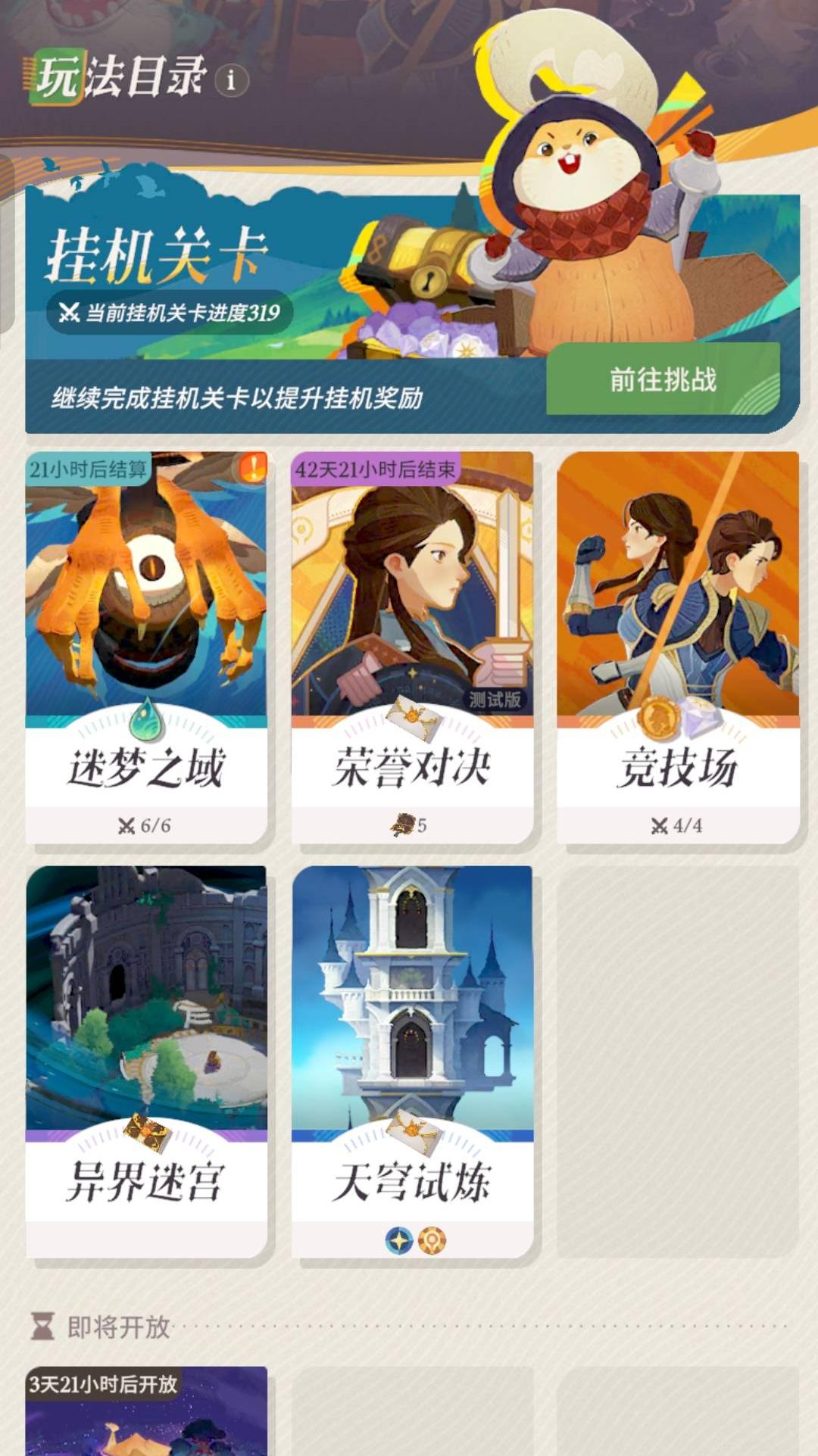Enter the 荣誉对决 mode card
The height and width of the screenshot is (1456, 818).
pyautogui.click(x=412, y=647)
